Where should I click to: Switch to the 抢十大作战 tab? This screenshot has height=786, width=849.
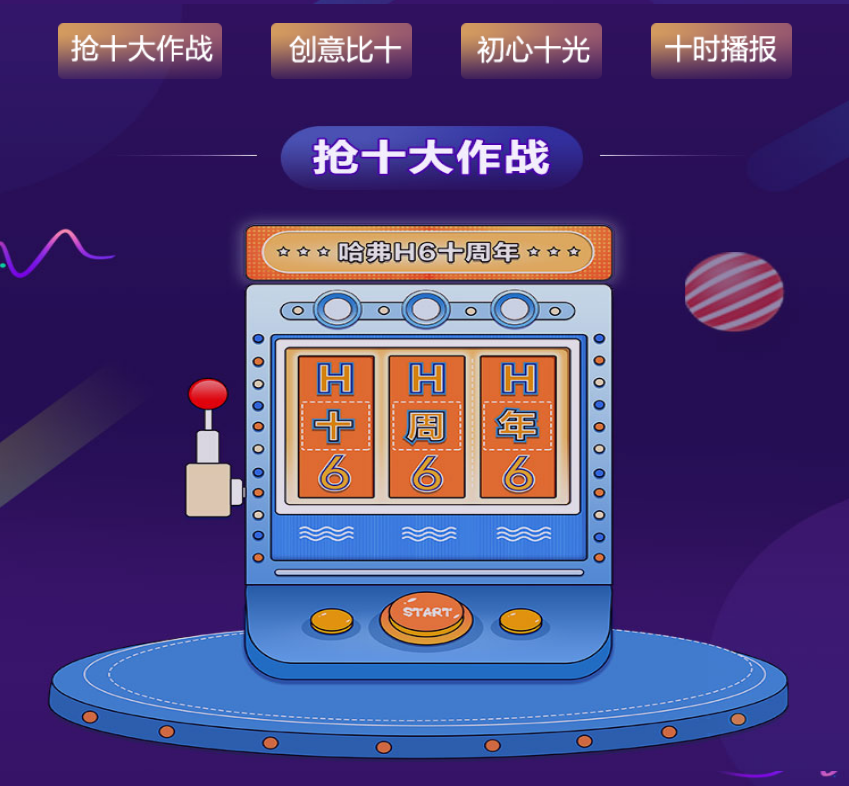click(140, 50)
